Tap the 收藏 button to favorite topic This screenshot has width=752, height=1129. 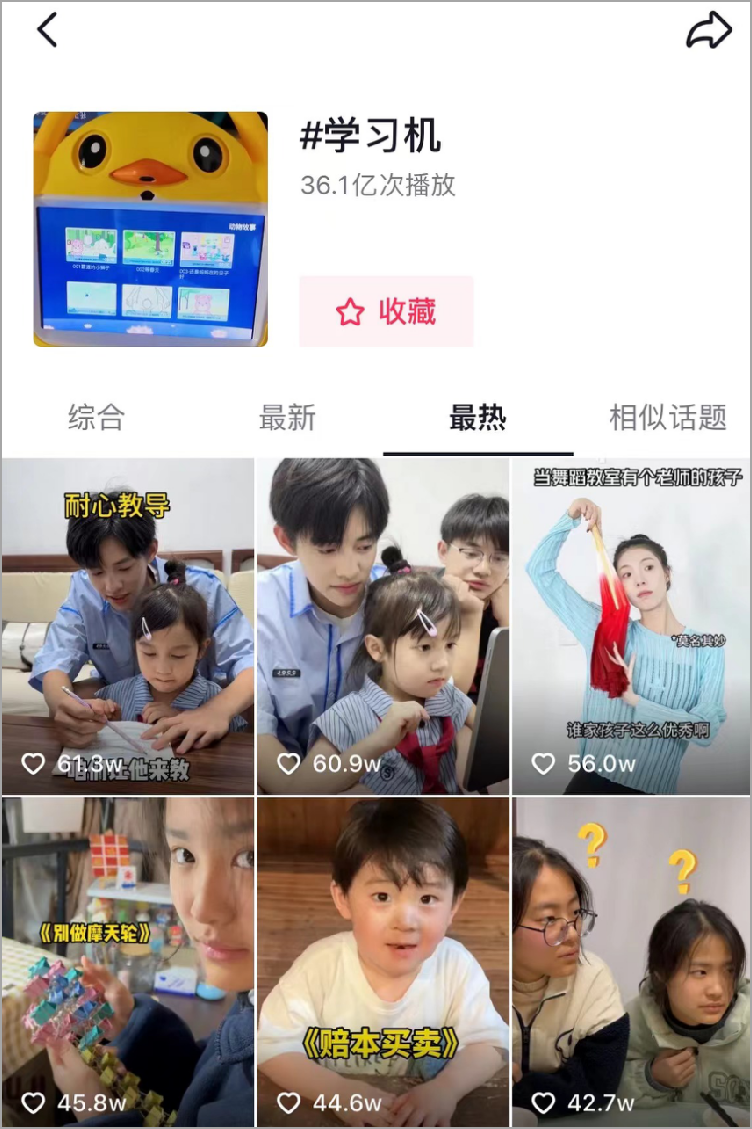[386, 311]
